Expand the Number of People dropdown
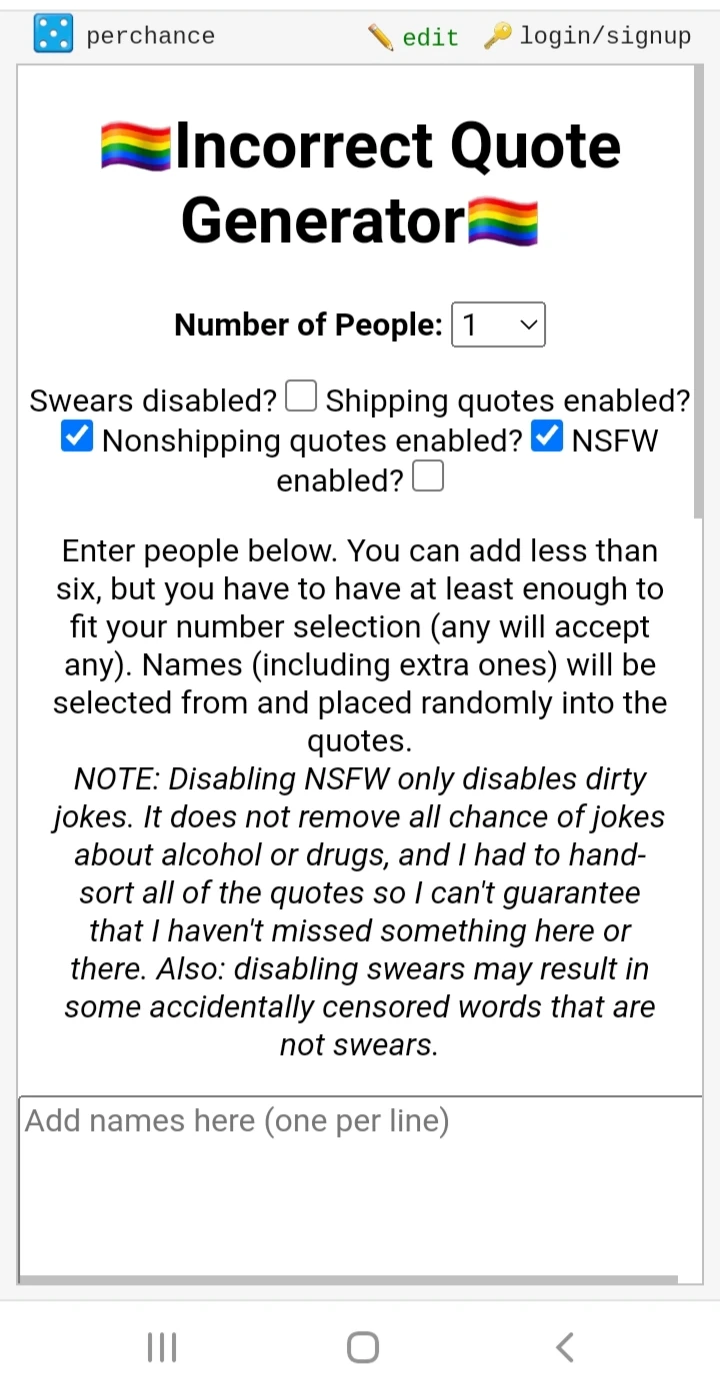The image size is (720, 1379). 498,325
